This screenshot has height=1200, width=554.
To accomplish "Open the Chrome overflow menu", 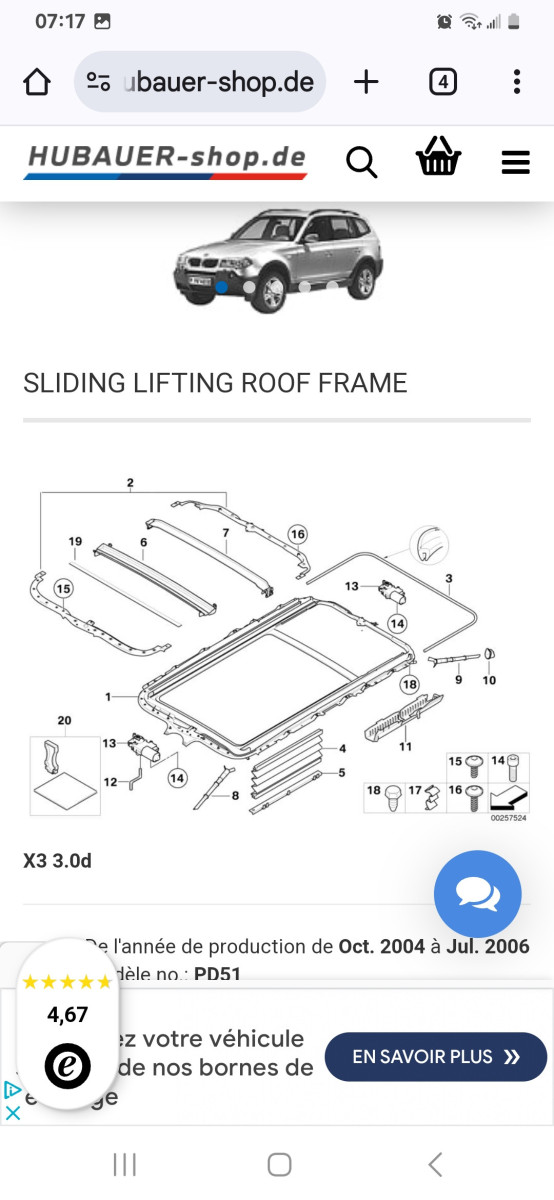I will click(517, 82).
